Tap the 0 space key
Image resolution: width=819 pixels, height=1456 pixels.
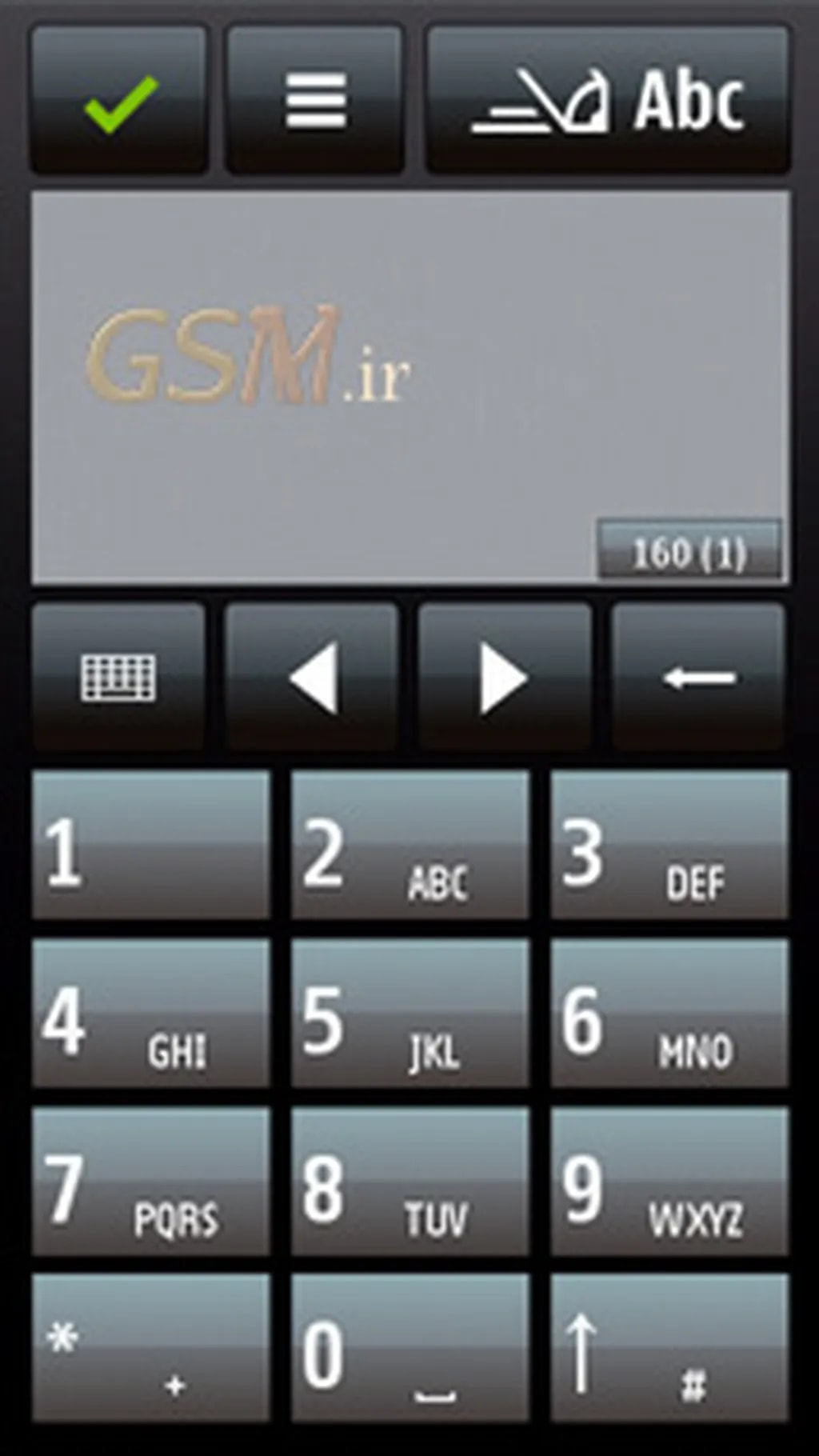pos(409,1349)
